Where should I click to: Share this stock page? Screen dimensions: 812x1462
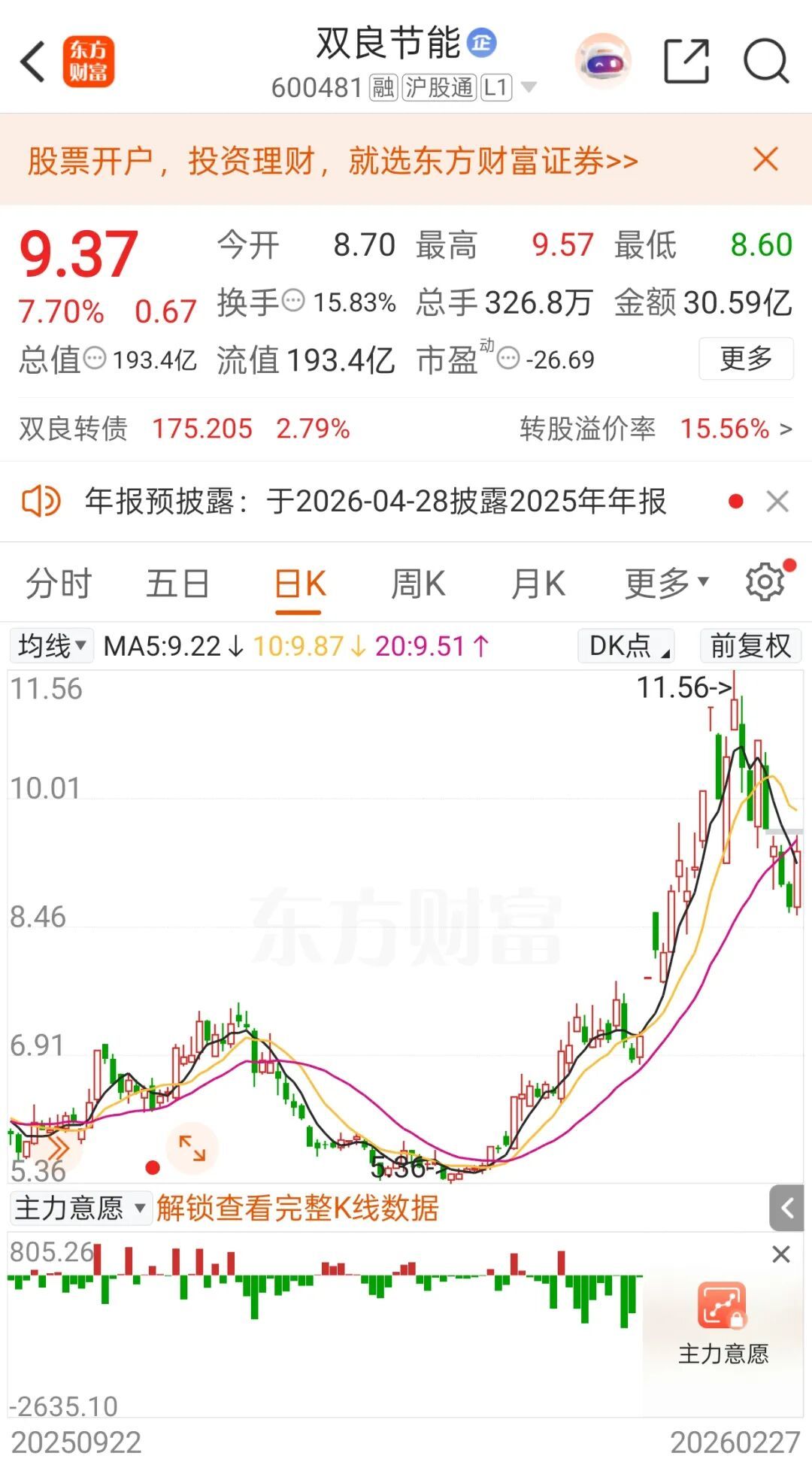click(686, 62)
